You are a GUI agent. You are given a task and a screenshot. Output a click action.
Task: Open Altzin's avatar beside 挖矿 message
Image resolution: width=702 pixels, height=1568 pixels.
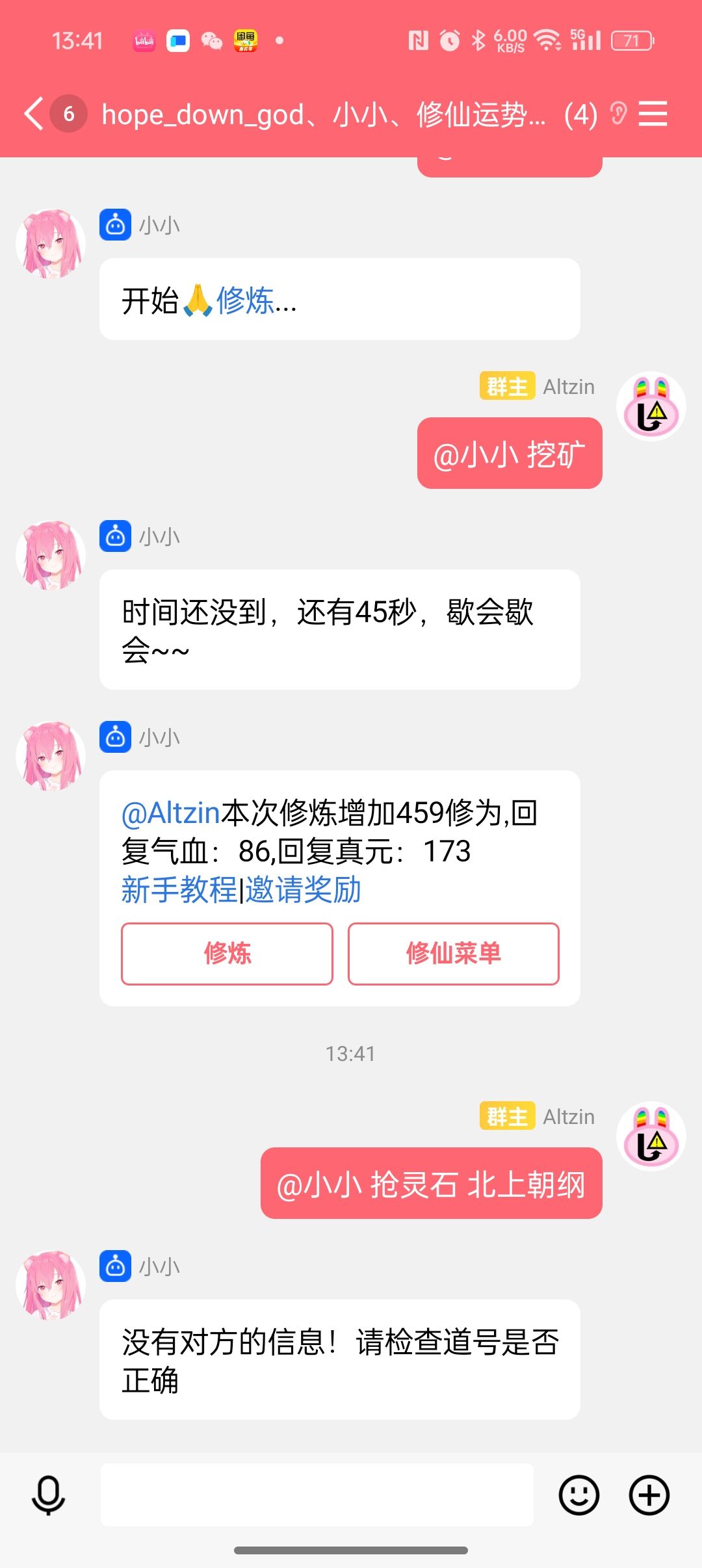pos(651,406)
